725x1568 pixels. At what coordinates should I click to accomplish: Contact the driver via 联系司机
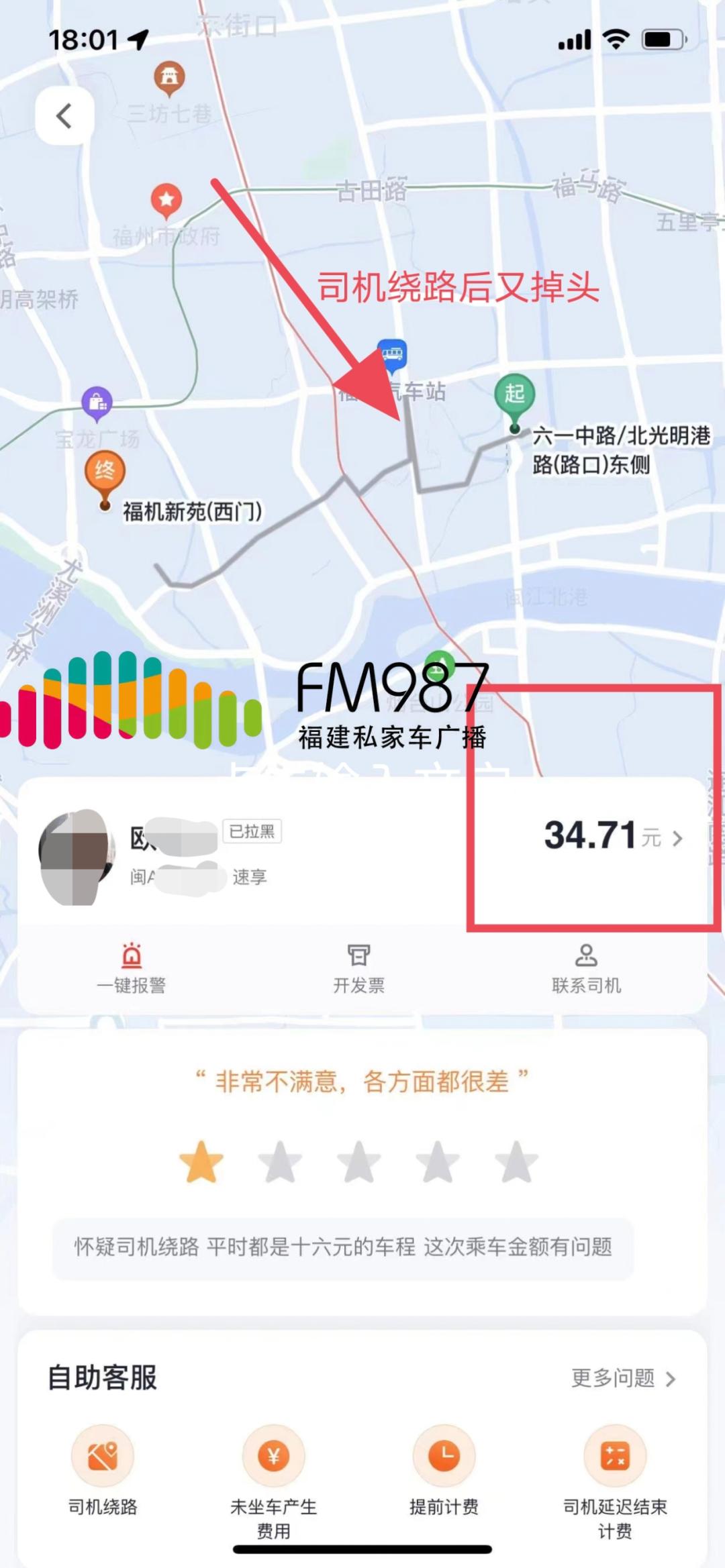586,968
